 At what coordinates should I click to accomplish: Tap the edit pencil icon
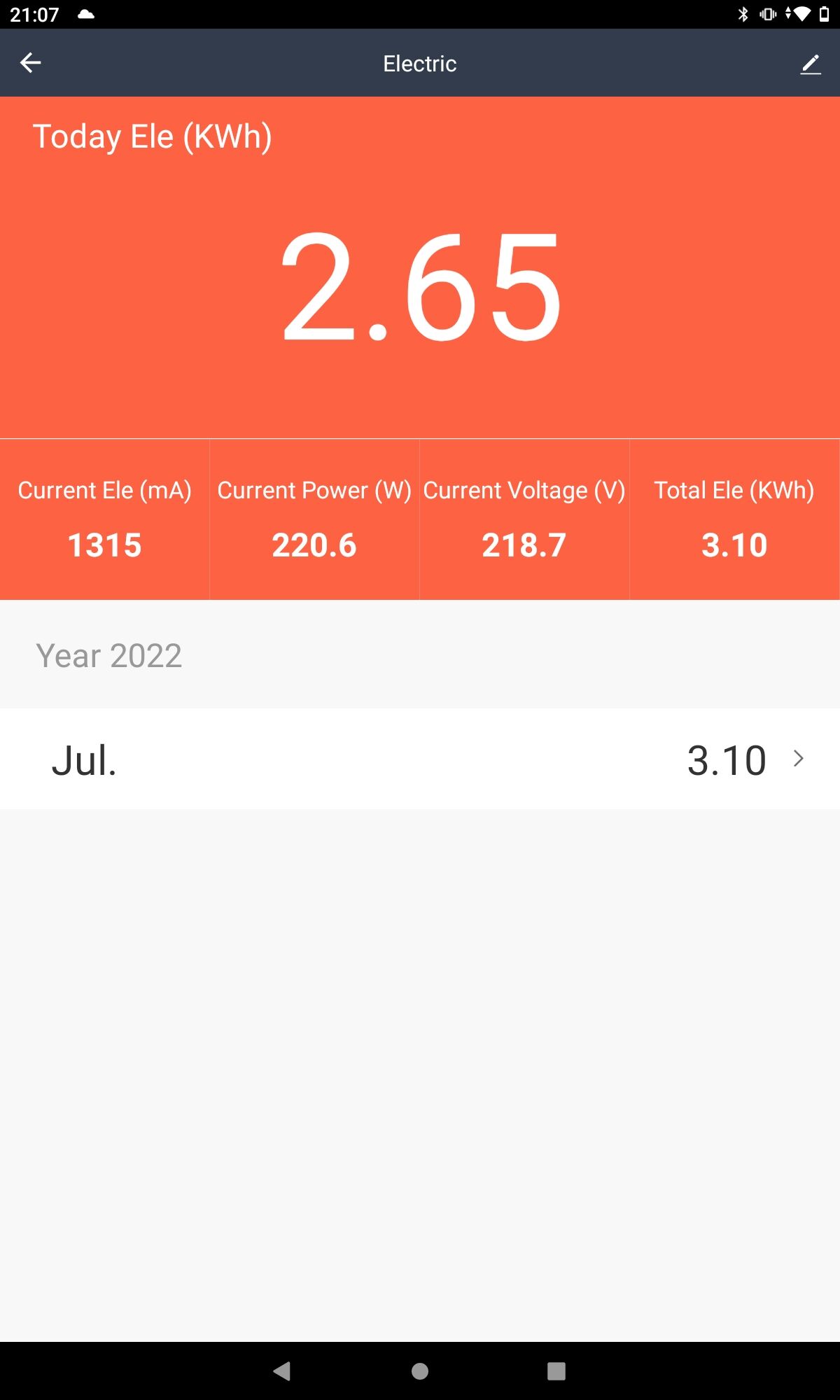coord(810,64)
